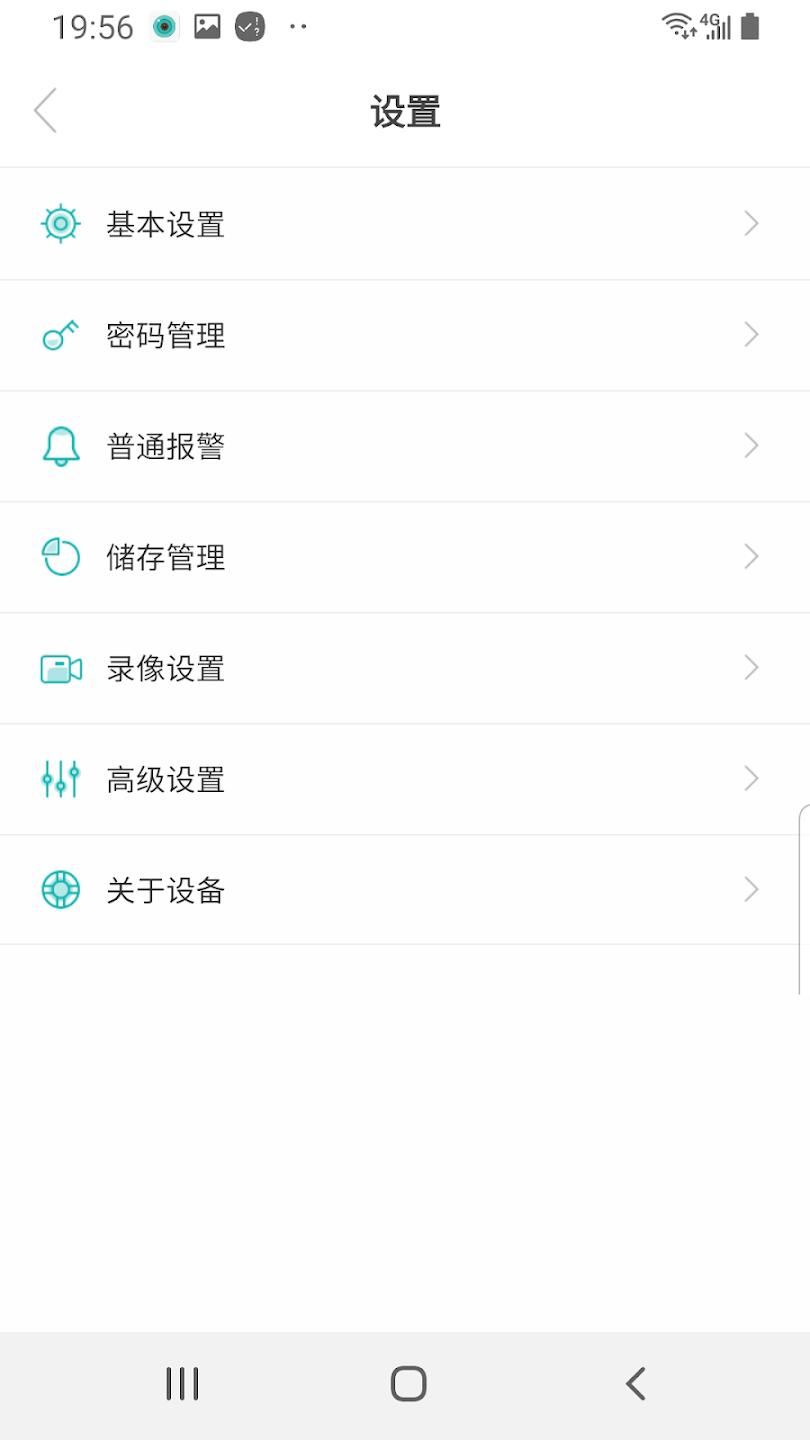Tap the back arrow in the title bar
This screenshot has height=1440, width=810.
[45, 111]
